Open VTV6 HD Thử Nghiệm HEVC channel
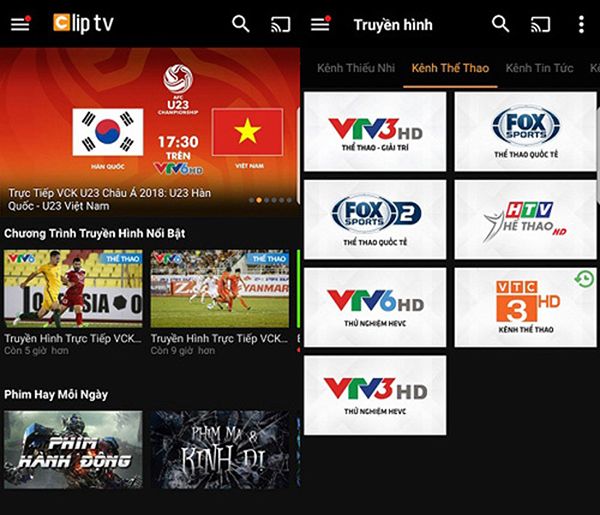600x515 pixels. [x=375, y=306]
